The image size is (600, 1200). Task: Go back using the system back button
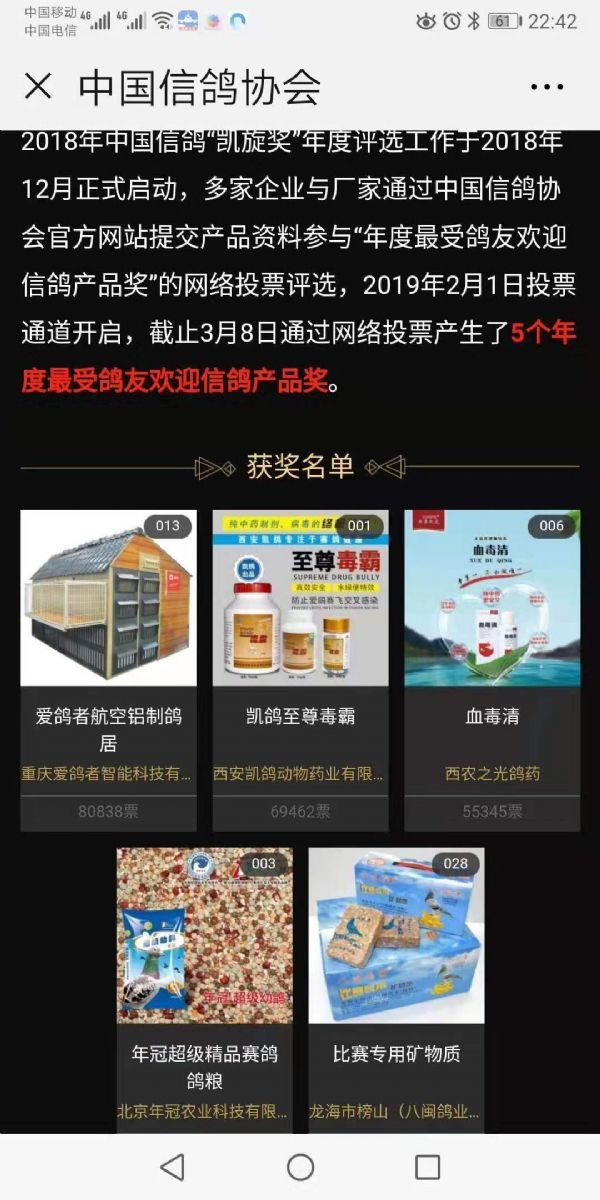(x=172, y=1166)
